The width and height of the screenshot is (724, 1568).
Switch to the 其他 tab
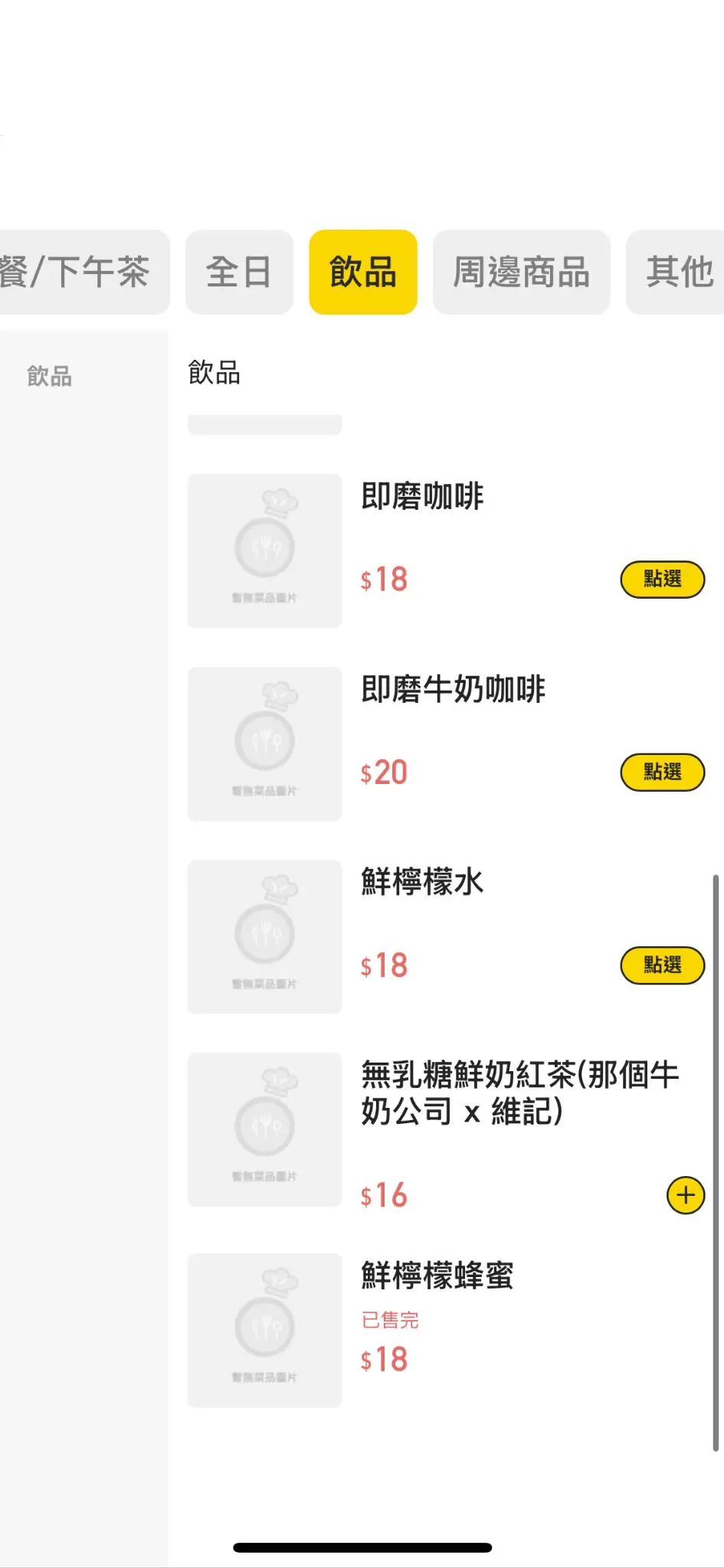click(677, 272)
